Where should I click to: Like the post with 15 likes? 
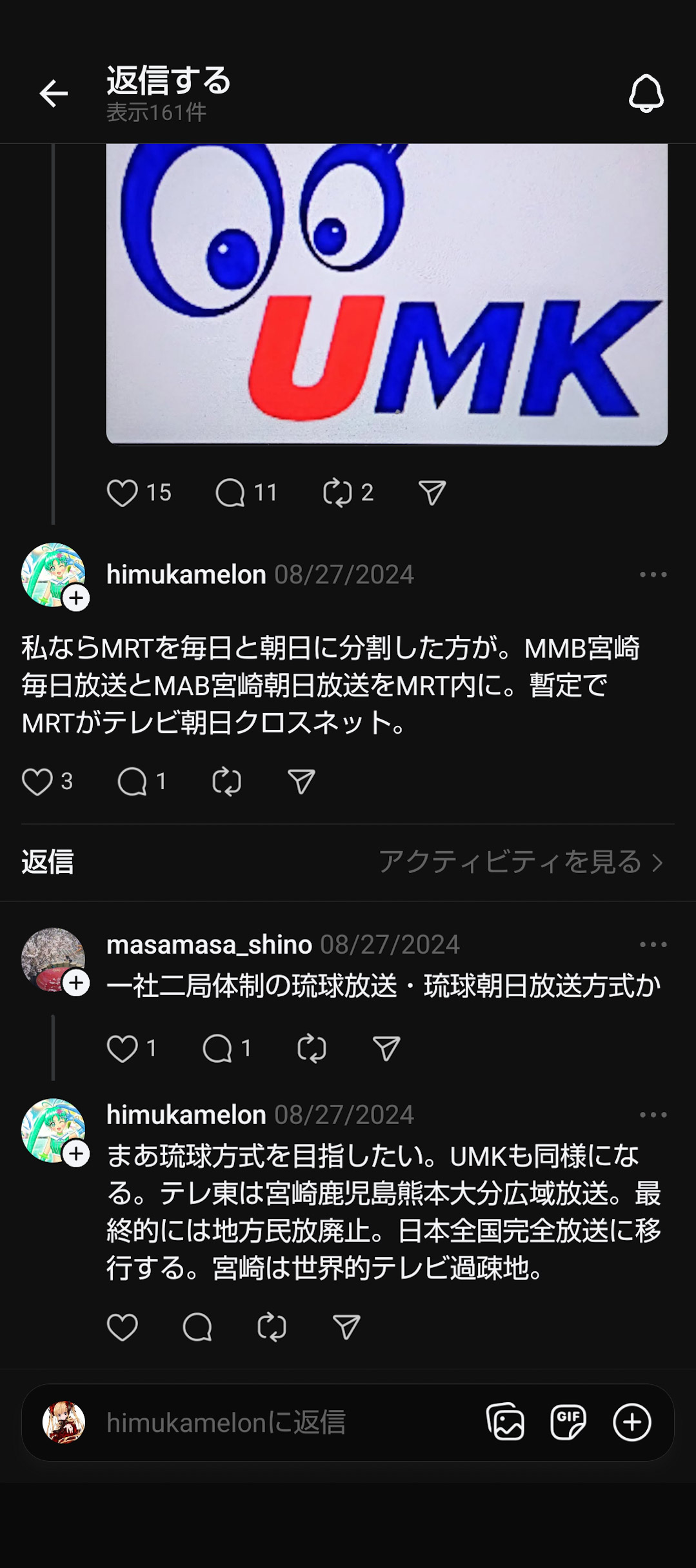122,493
